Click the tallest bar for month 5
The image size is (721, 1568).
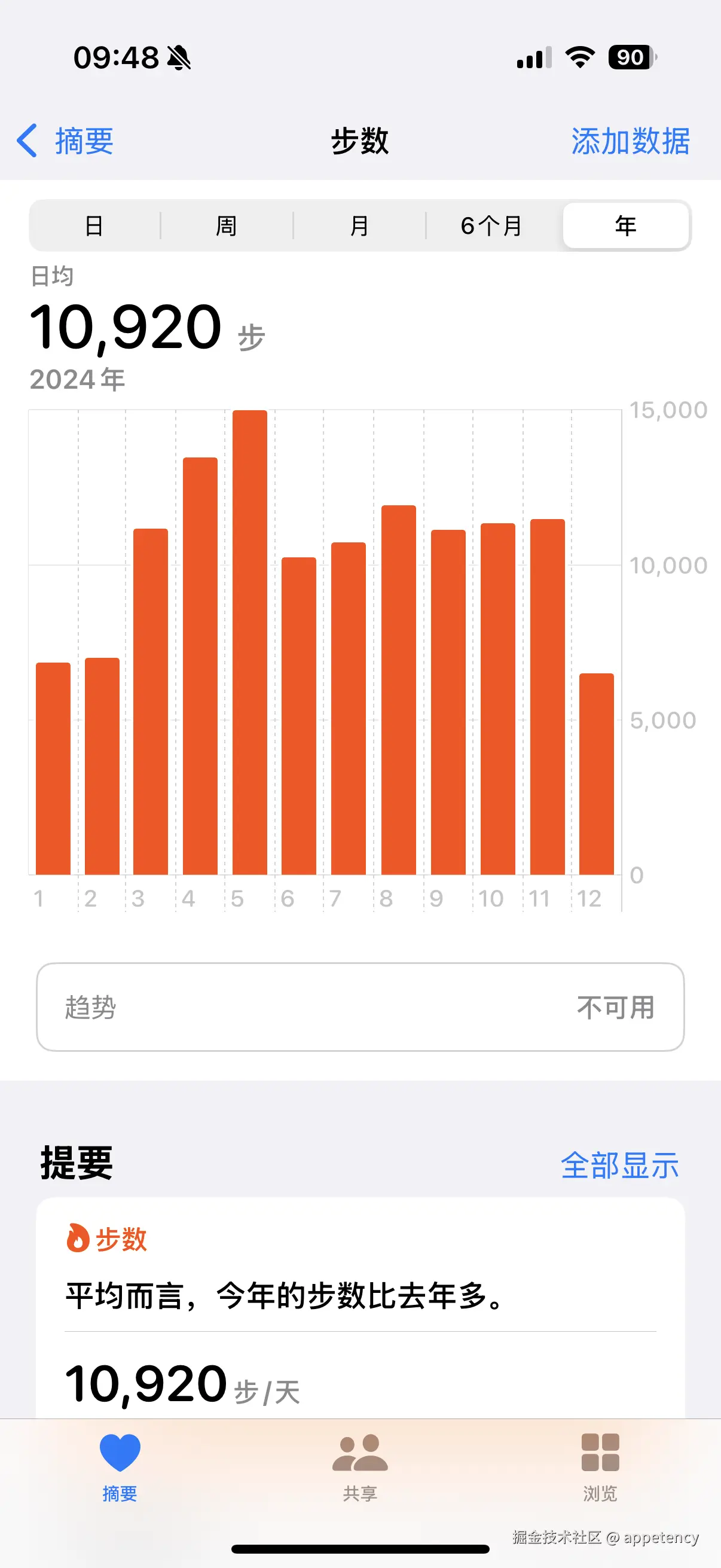(x=249, y=639)
